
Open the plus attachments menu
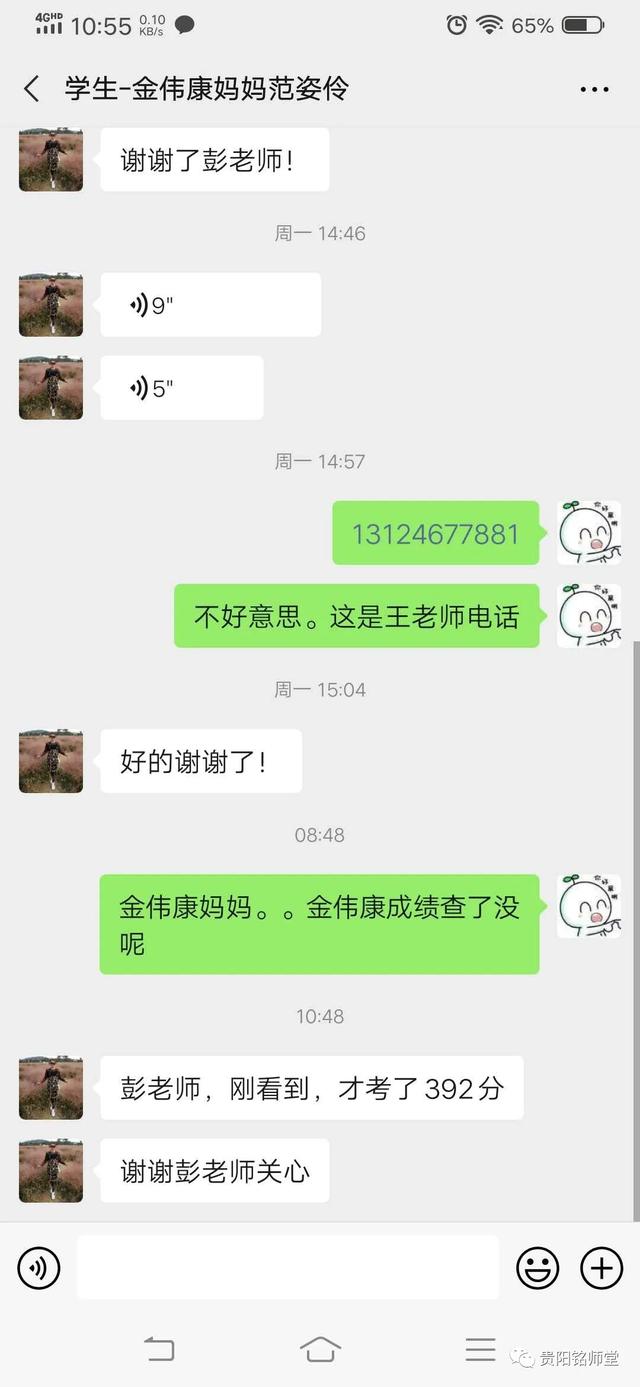[x=601, y=1268]
